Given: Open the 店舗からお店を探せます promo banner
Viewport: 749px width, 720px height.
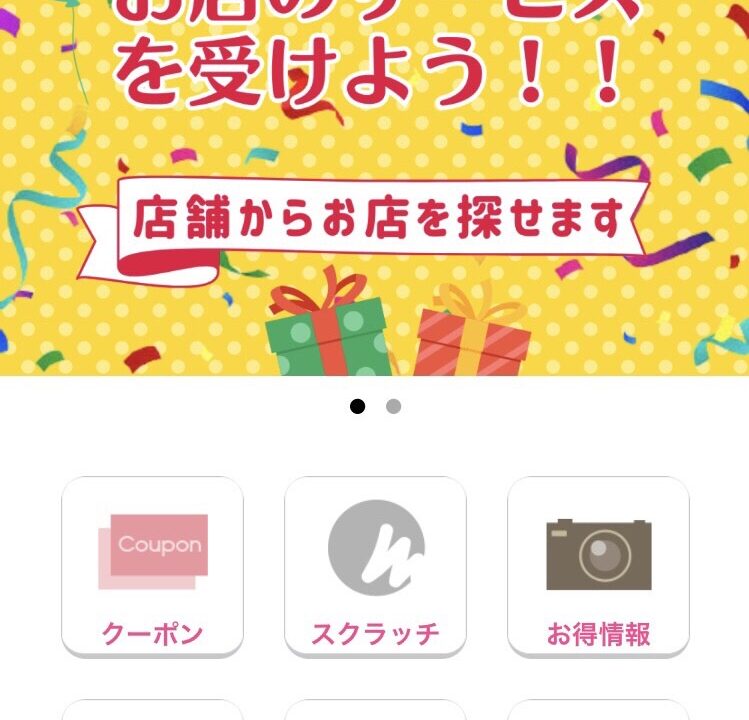Looking at the screenshot, I should [x=374, y=190].
